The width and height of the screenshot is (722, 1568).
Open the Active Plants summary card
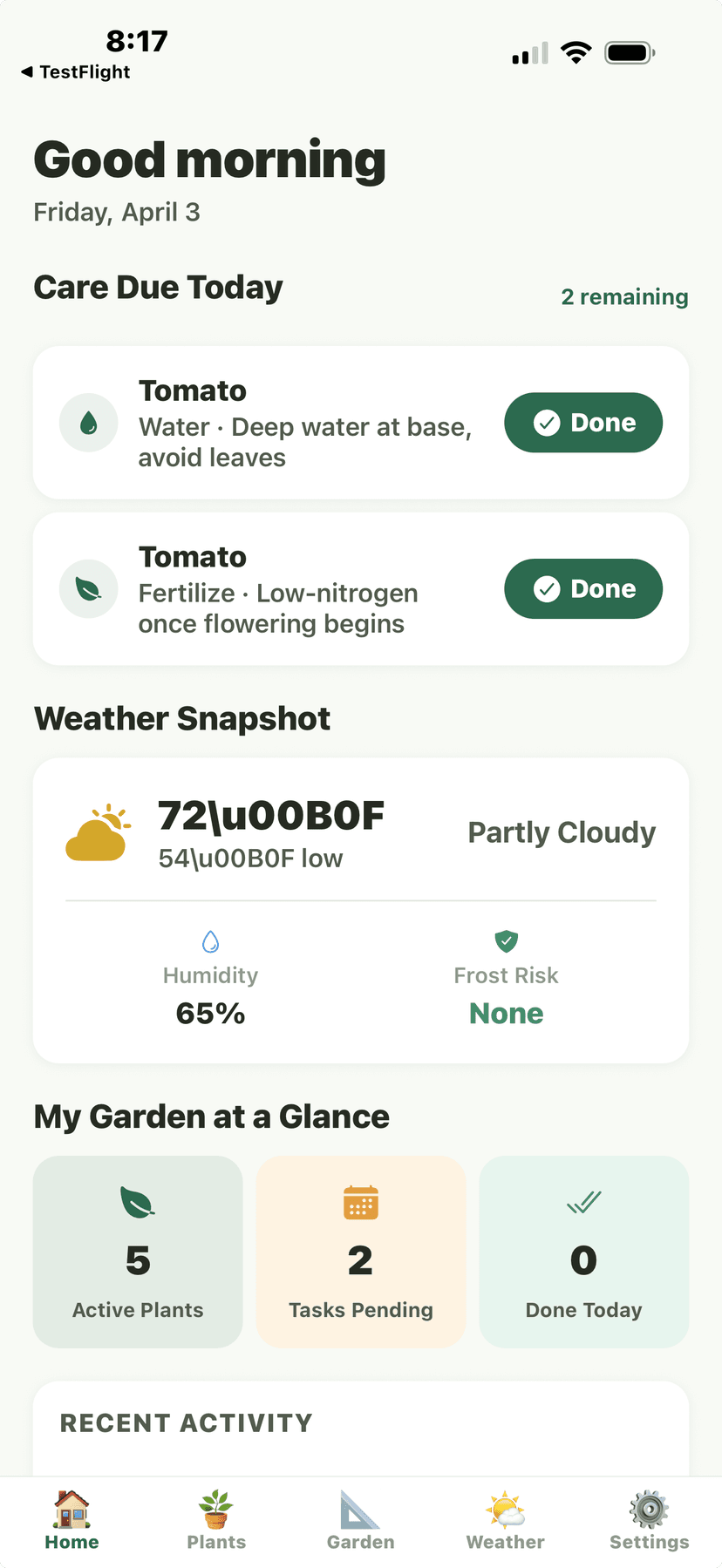pyautogui.click(x=137, y=1252)
